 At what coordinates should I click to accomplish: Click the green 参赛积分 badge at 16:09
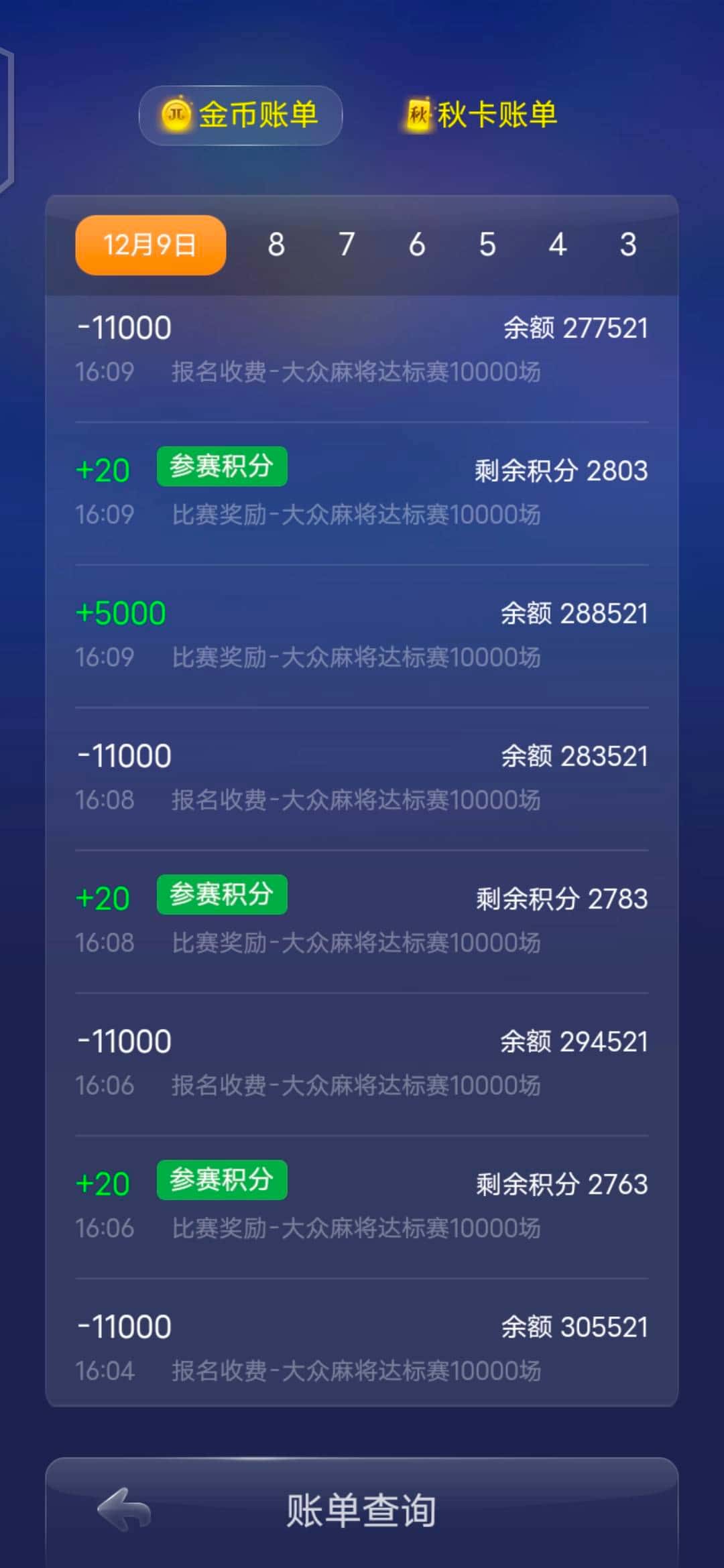[221, 467]
